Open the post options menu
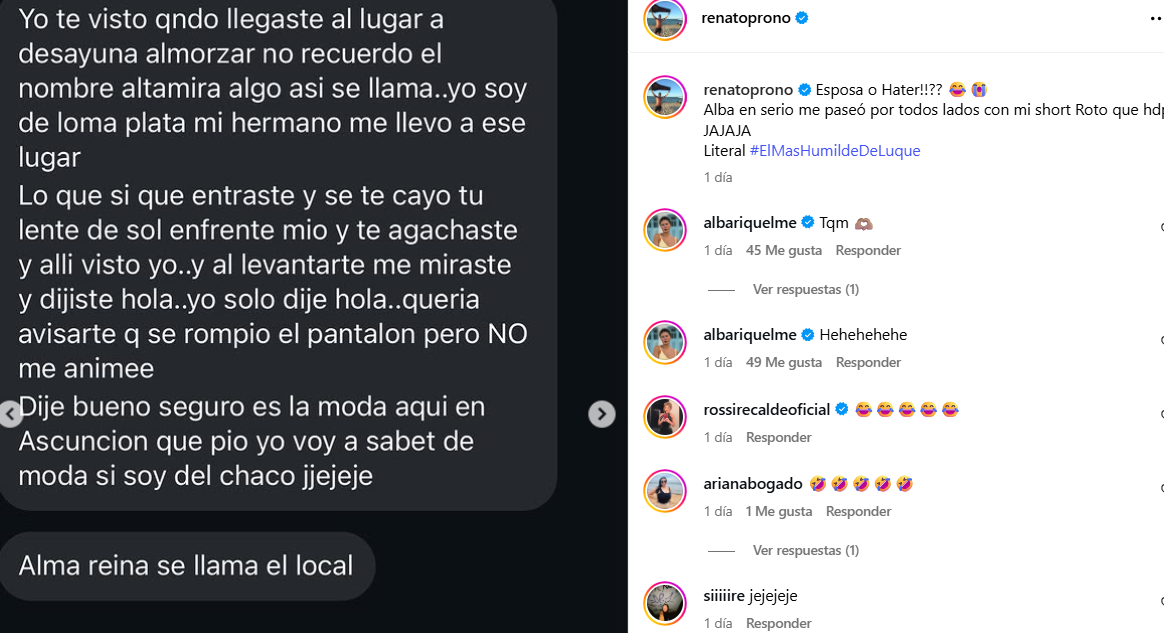Viewport: 1164px width, 633px height. pos(1156,19)
